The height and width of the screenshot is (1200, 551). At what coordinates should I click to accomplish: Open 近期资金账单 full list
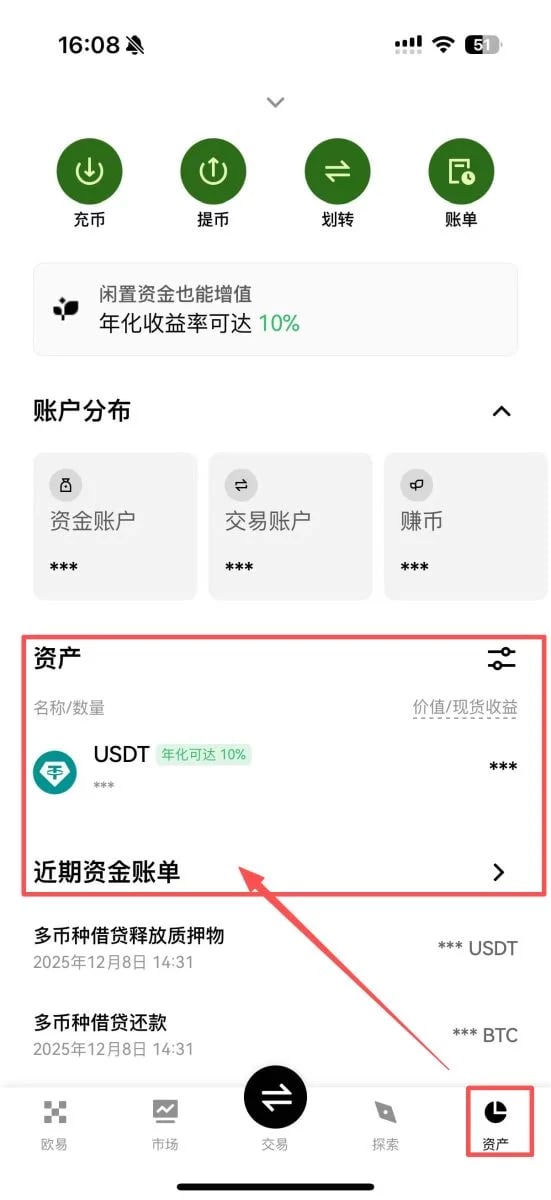(276, 872)
